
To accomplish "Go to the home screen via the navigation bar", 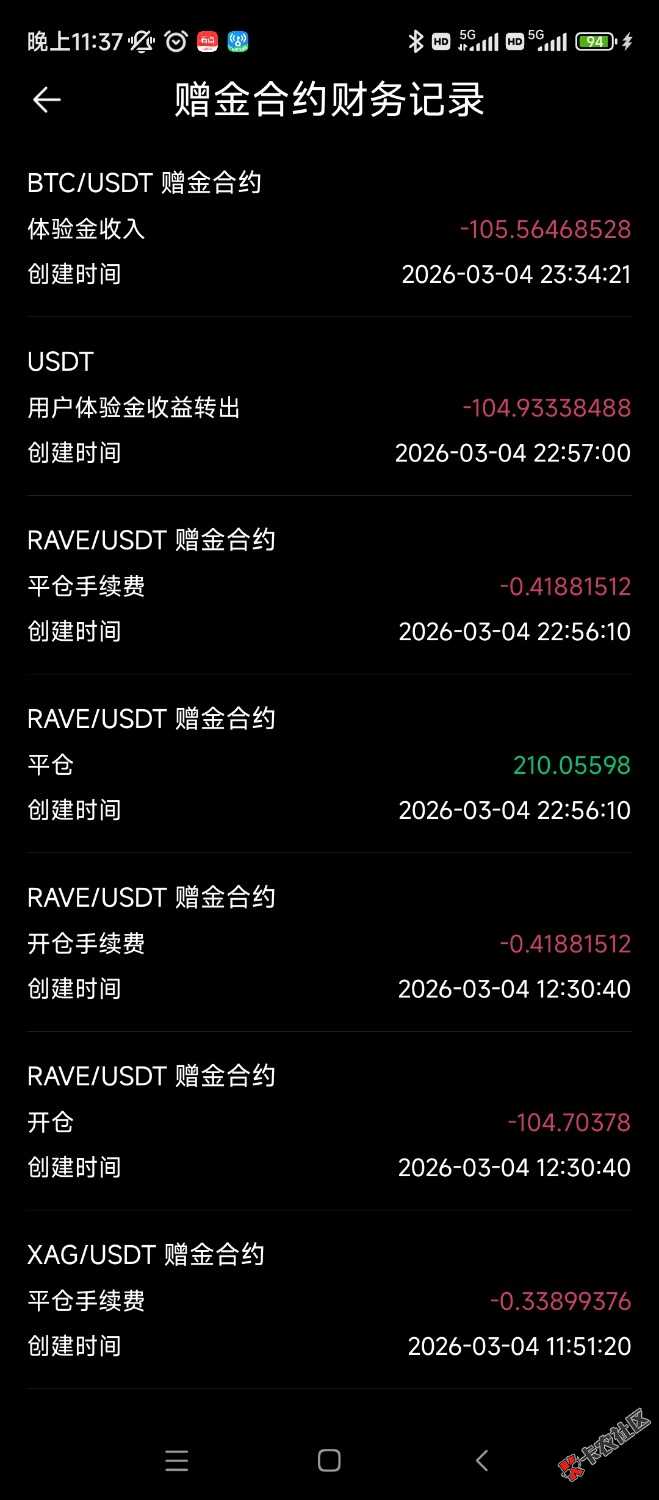I will pyautogui.click(x=329, y=1460).
